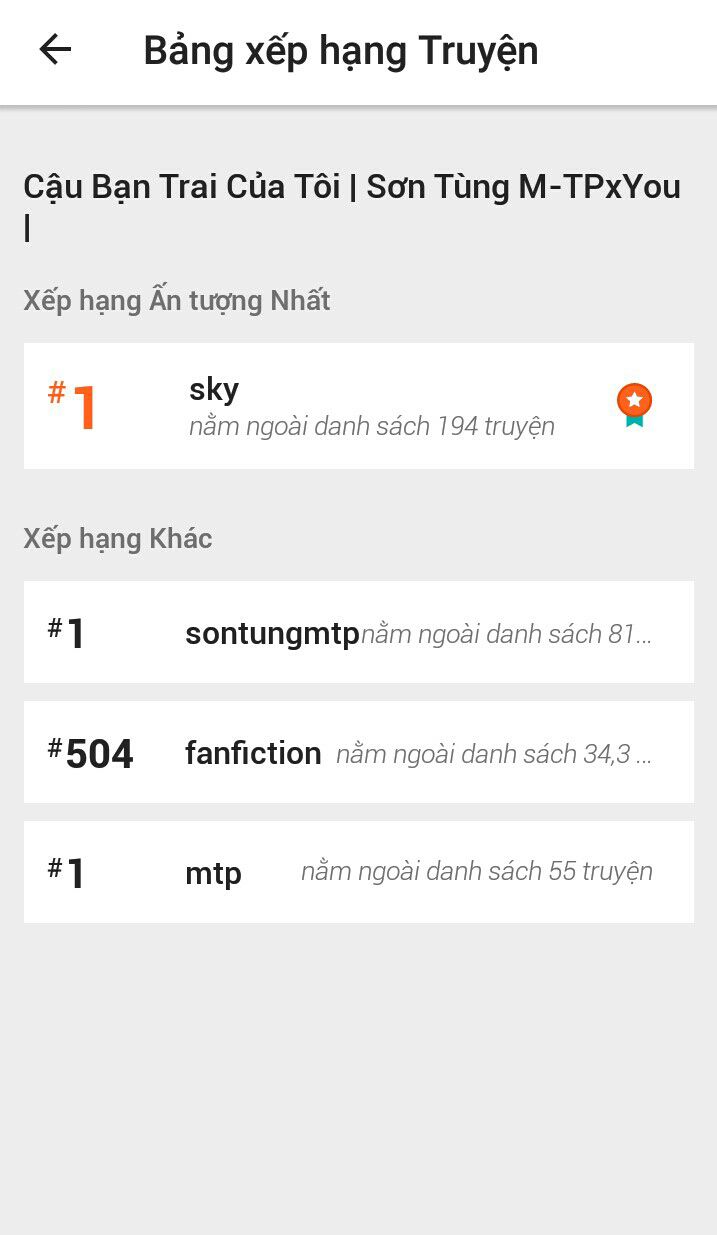Open the mtp tag ranking
The height and width of the screenshot is (1235, 717).
(x=358, y=872)
